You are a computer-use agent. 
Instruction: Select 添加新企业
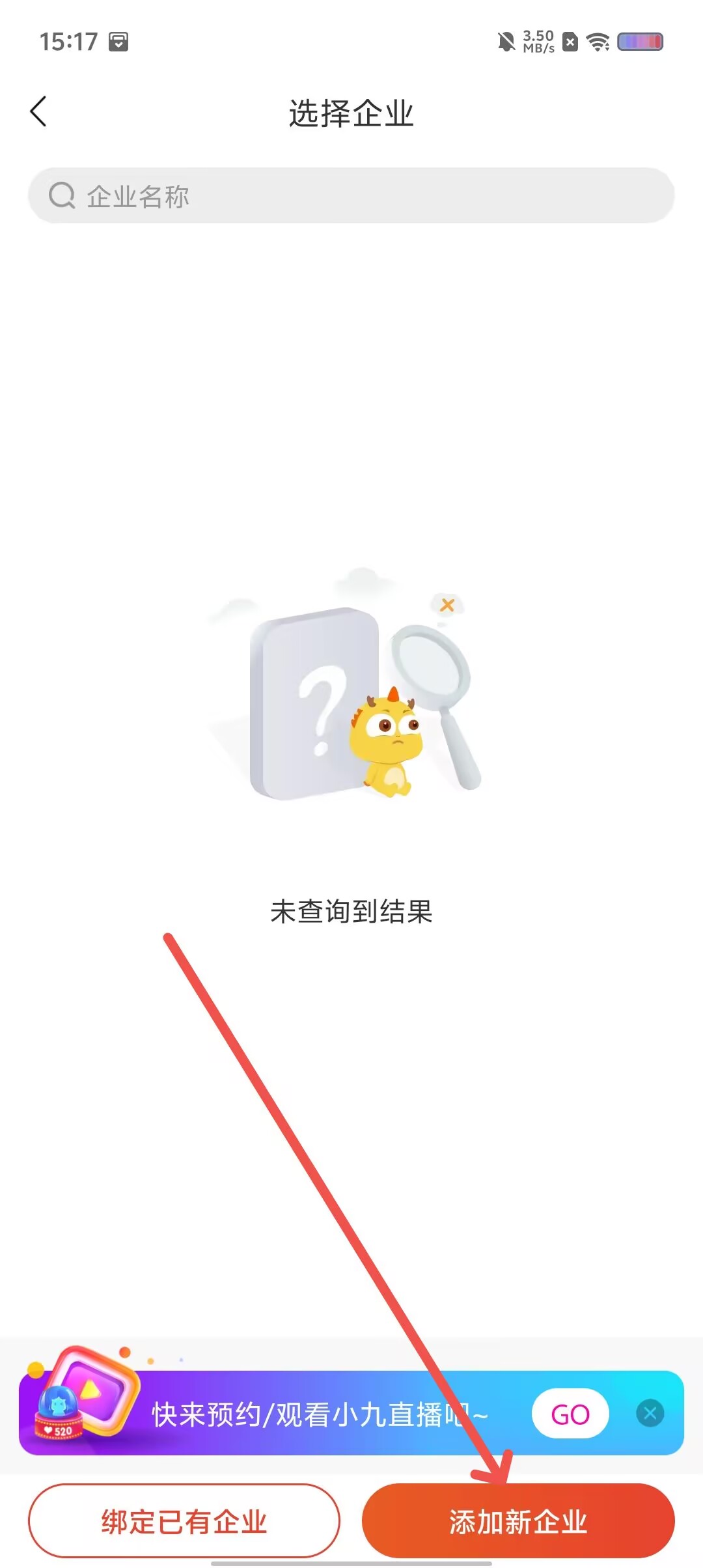pyautogui.click(x=518, y=1521)
